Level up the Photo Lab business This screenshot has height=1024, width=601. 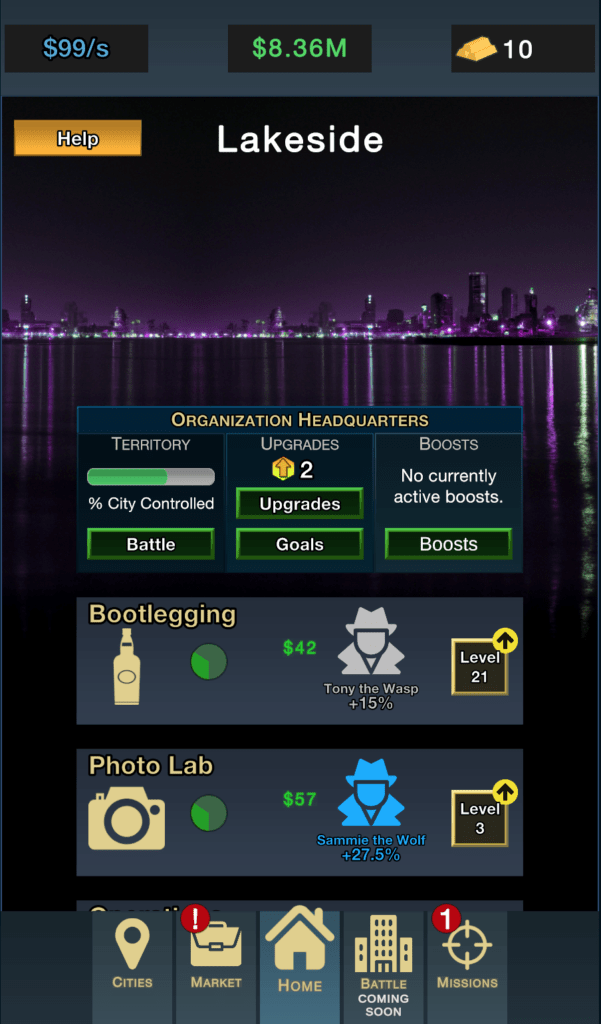coord(480,818)
